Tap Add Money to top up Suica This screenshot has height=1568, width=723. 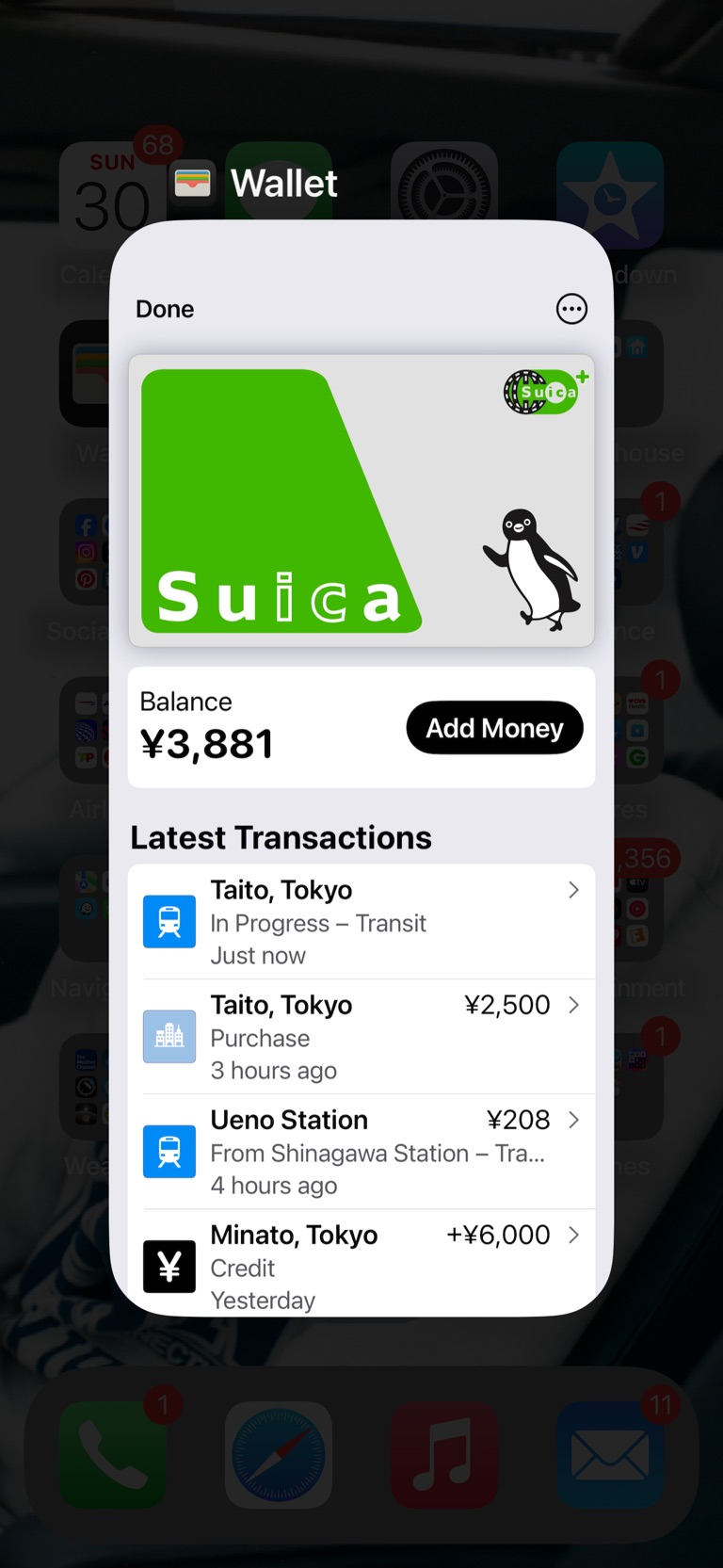coord(494,728)
